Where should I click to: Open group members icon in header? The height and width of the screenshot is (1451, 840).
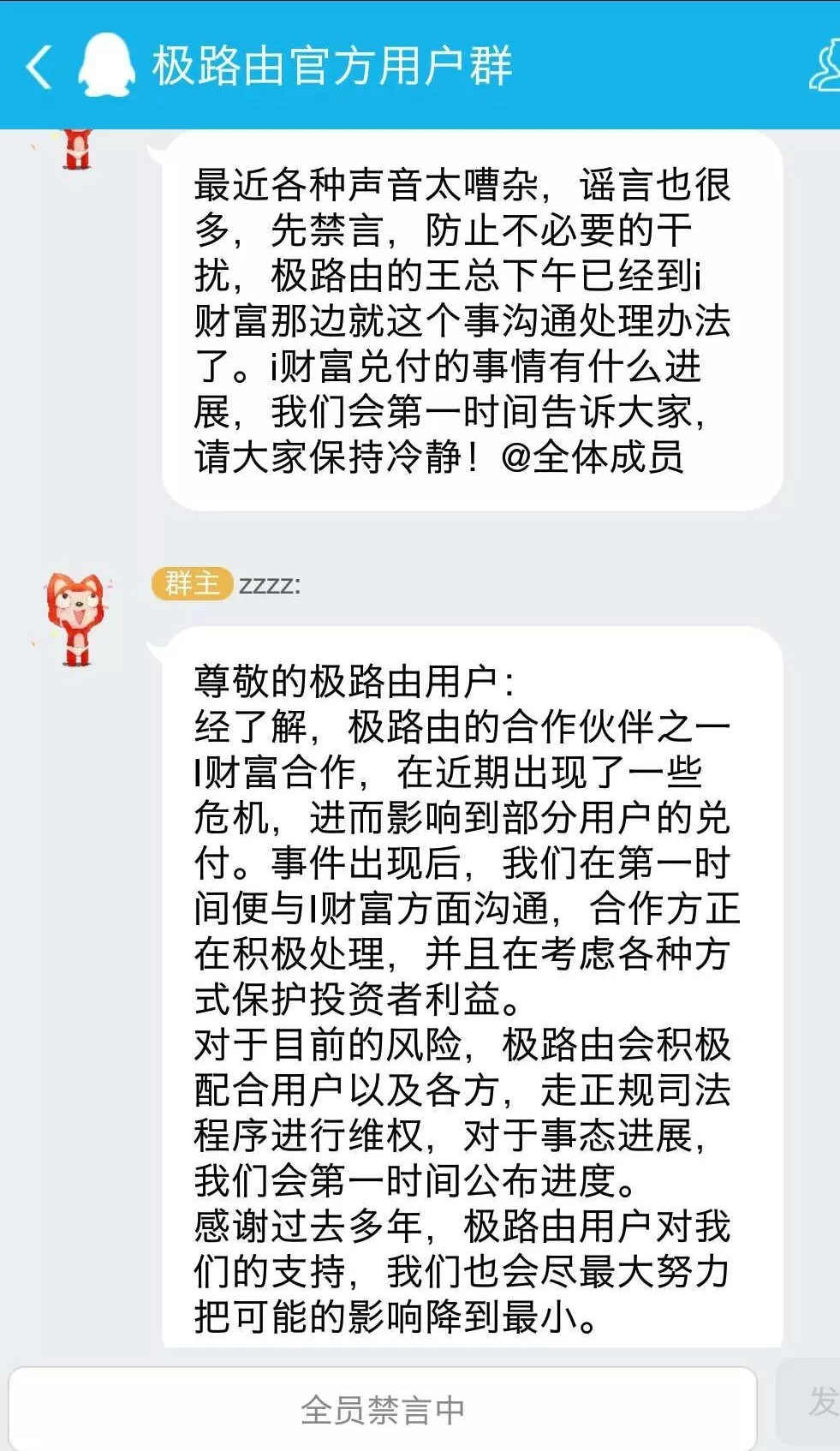(825, 65)
